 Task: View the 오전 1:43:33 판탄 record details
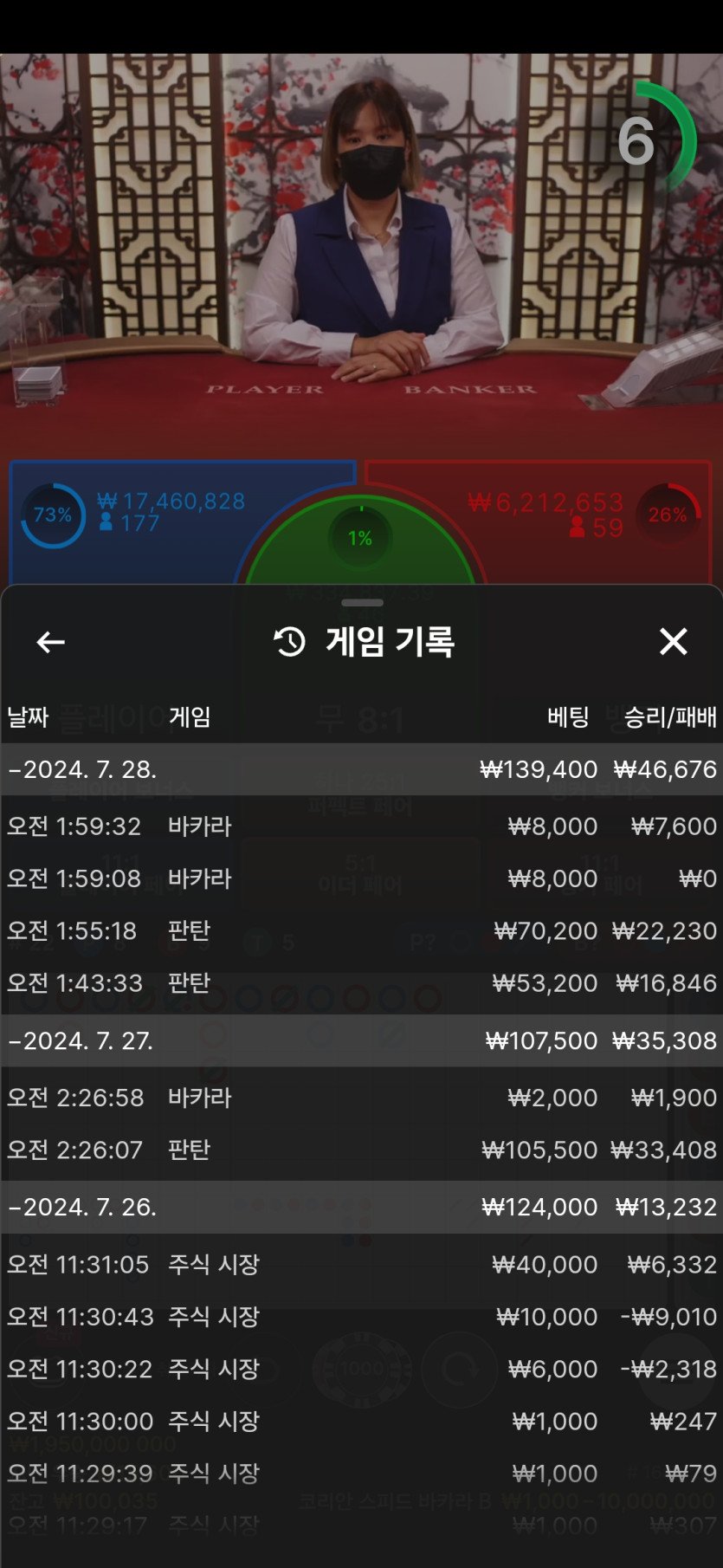click(x=361, y=983)
